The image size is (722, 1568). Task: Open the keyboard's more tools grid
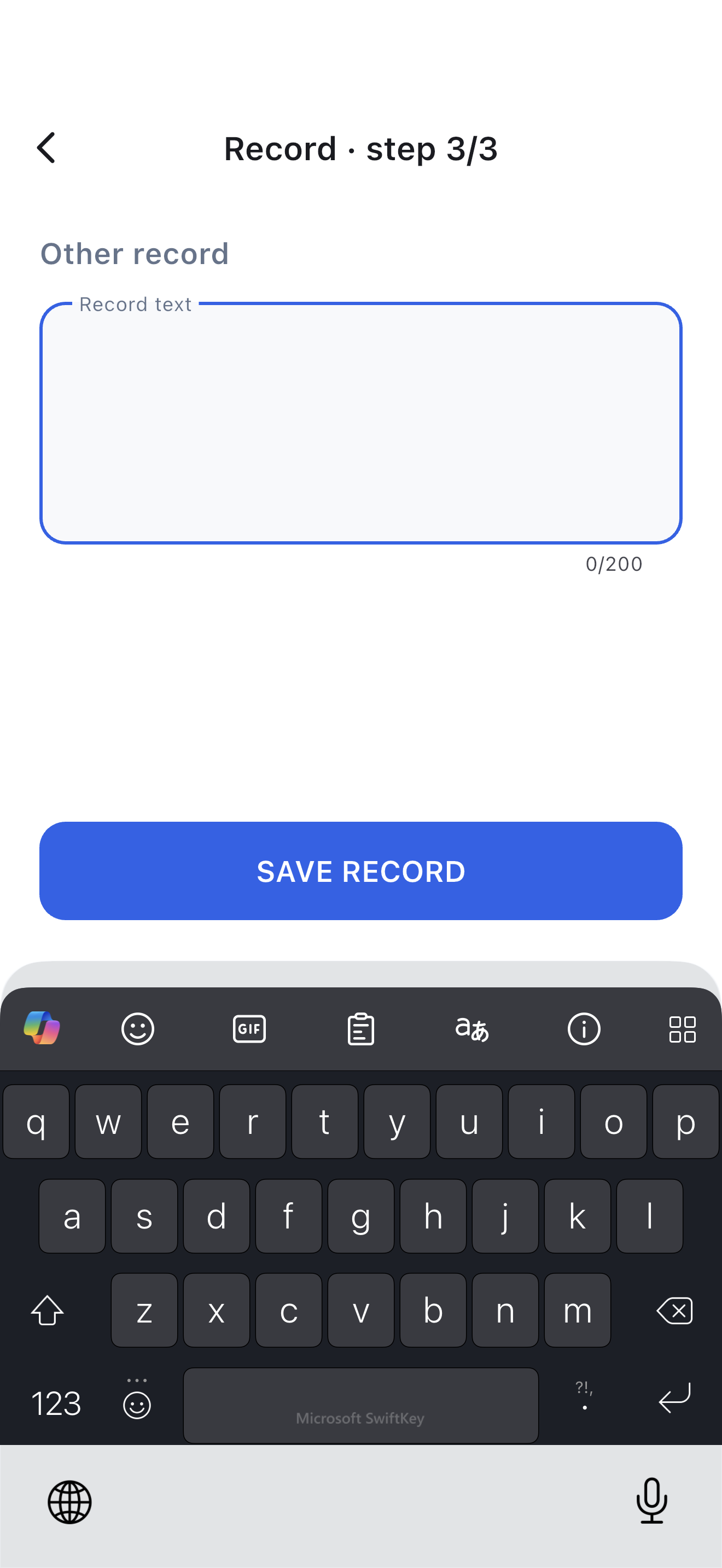[x=683, y=1029]
